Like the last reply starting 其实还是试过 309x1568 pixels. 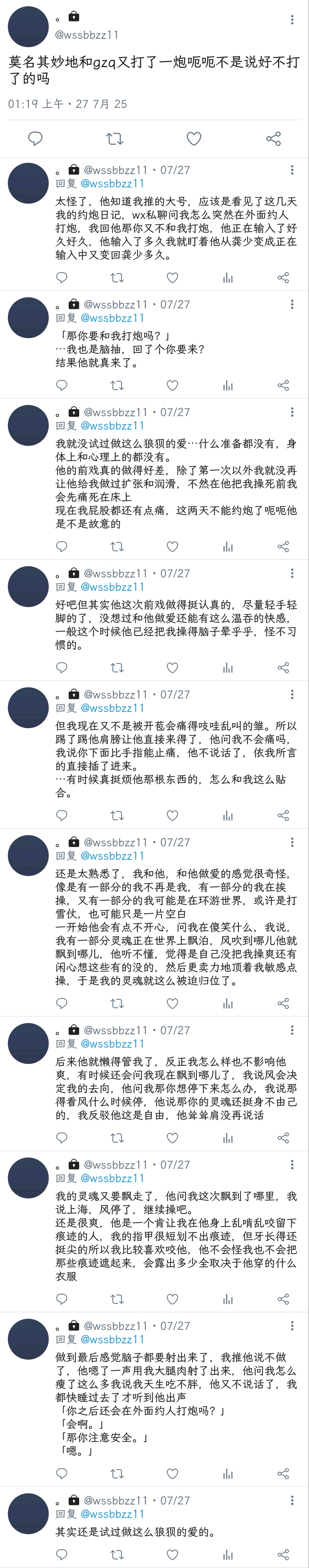pos(173,1554)
